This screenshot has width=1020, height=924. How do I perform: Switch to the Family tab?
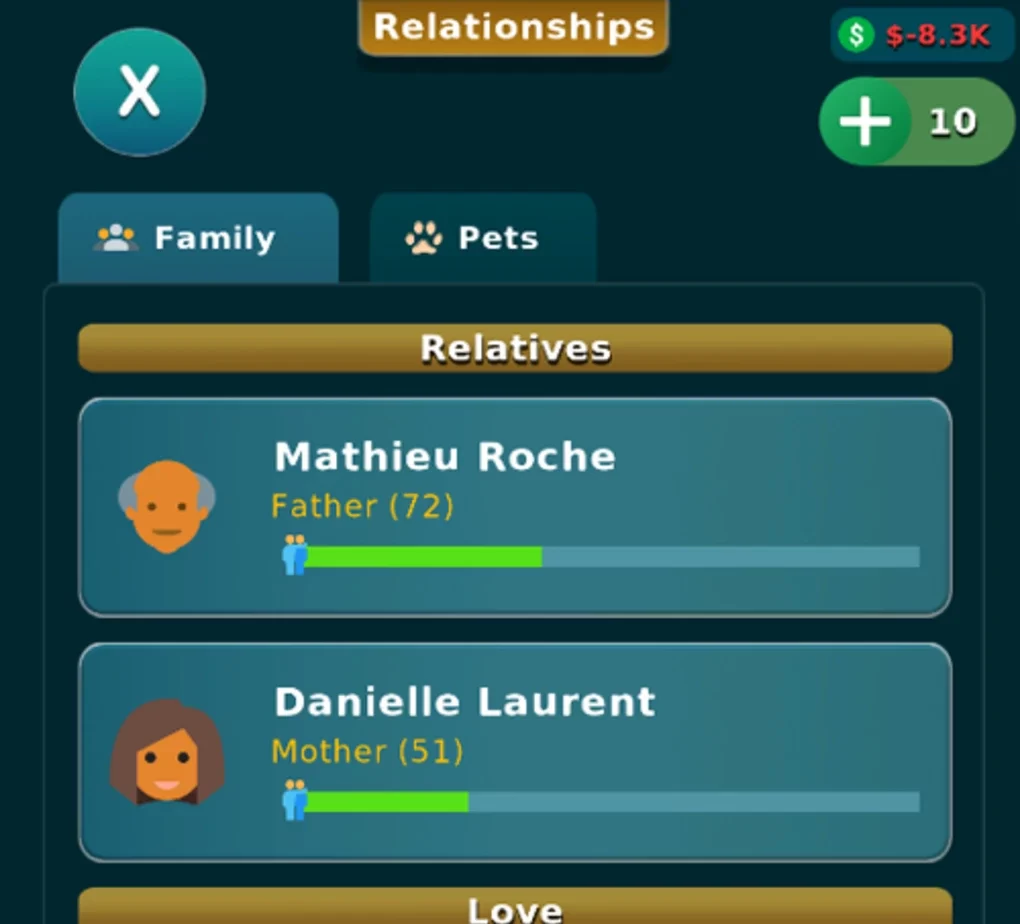(x=198, y=238)
